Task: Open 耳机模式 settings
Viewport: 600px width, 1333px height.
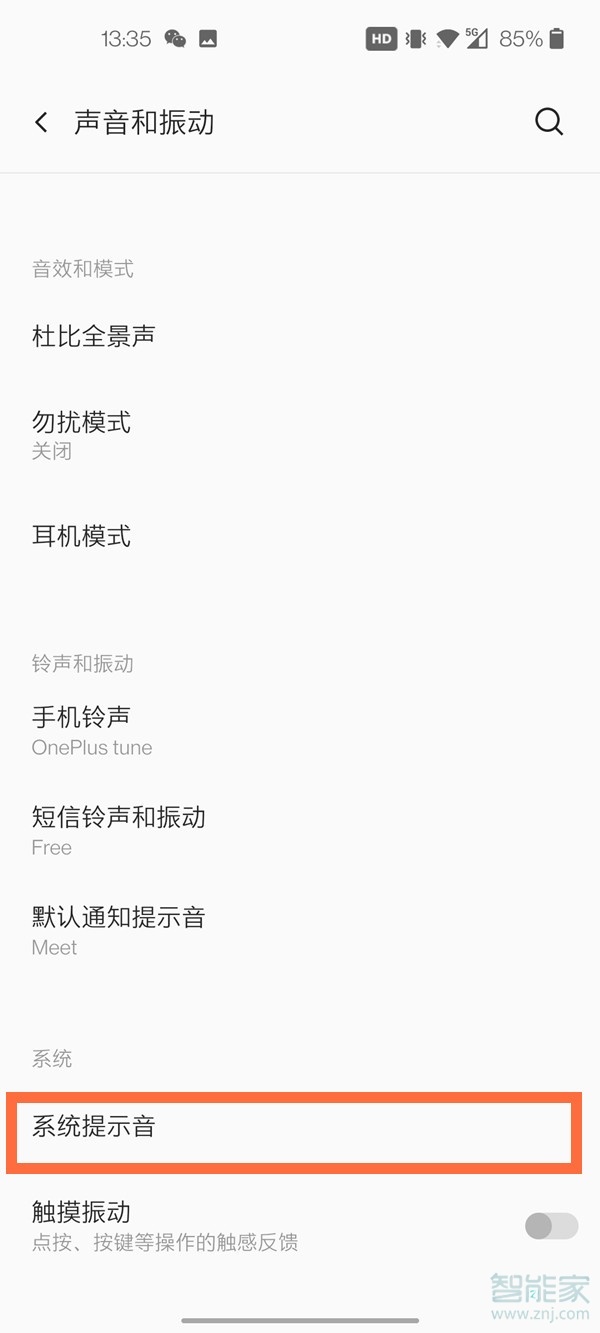Action: coord(300,536)
